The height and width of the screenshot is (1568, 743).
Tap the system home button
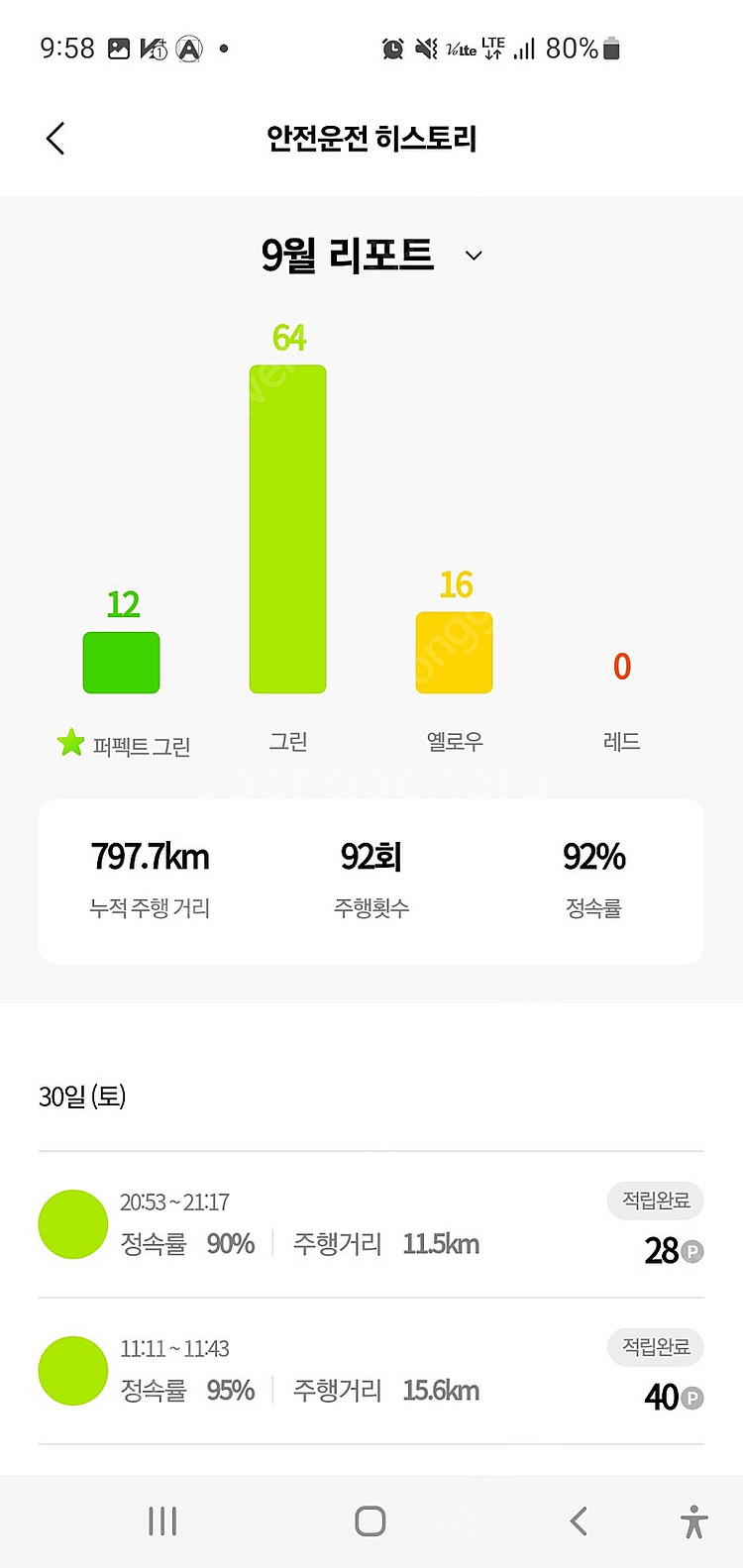[x=371, y=1521]
